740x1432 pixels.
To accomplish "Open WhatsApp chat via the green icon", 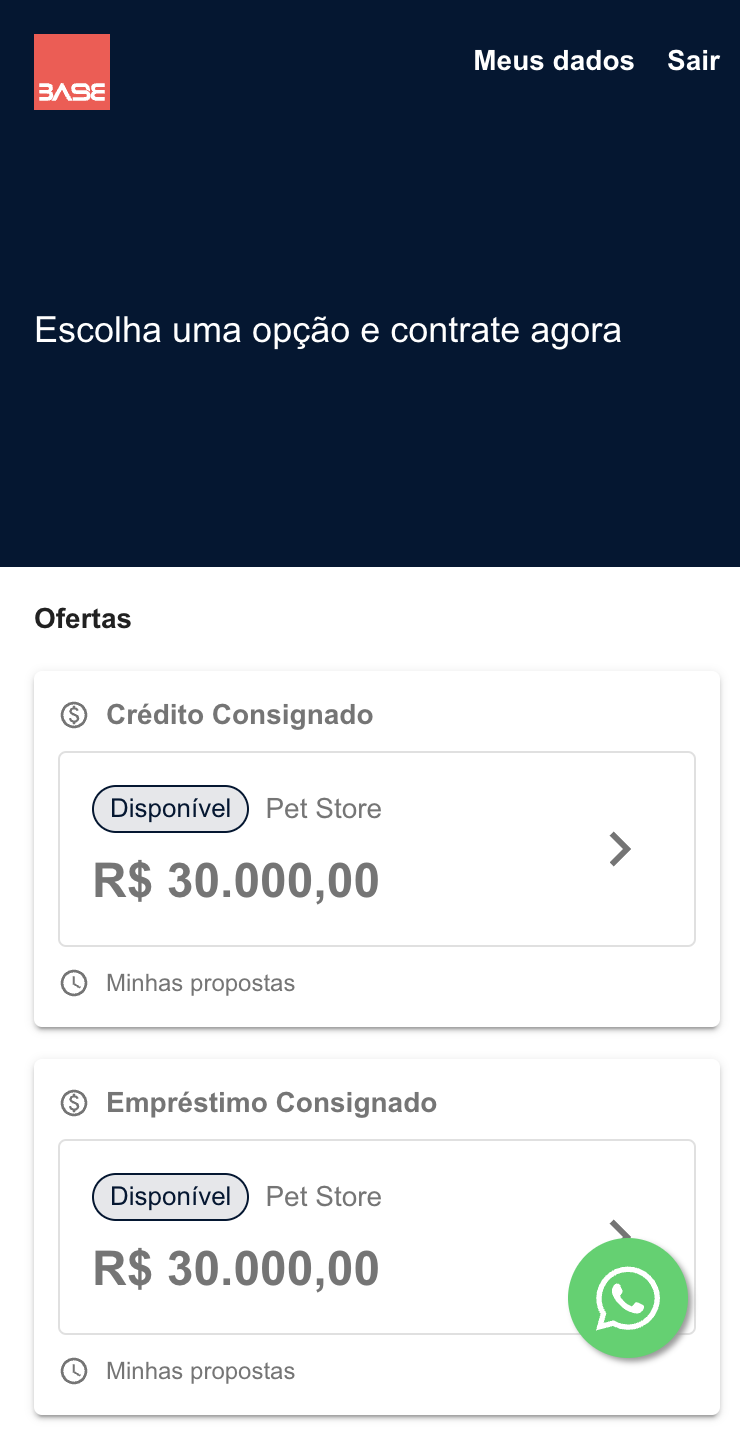I will (629, 1298).
